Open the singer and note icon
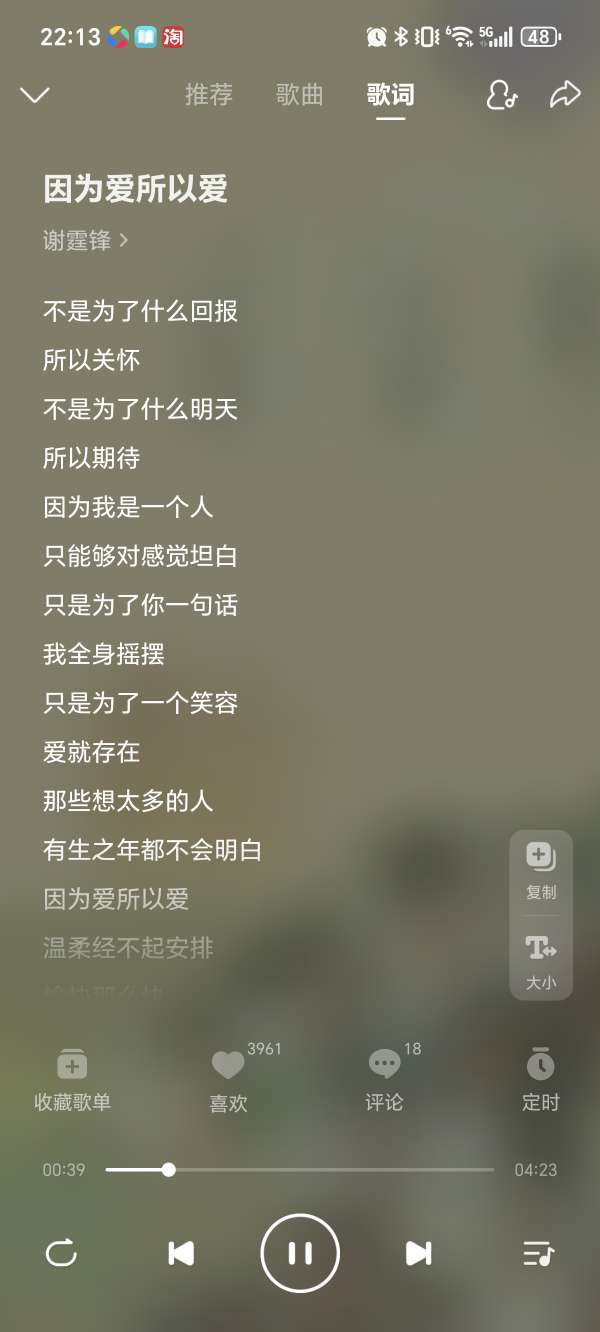Viewport: 600px width, 1332px height. coord(501,95)
